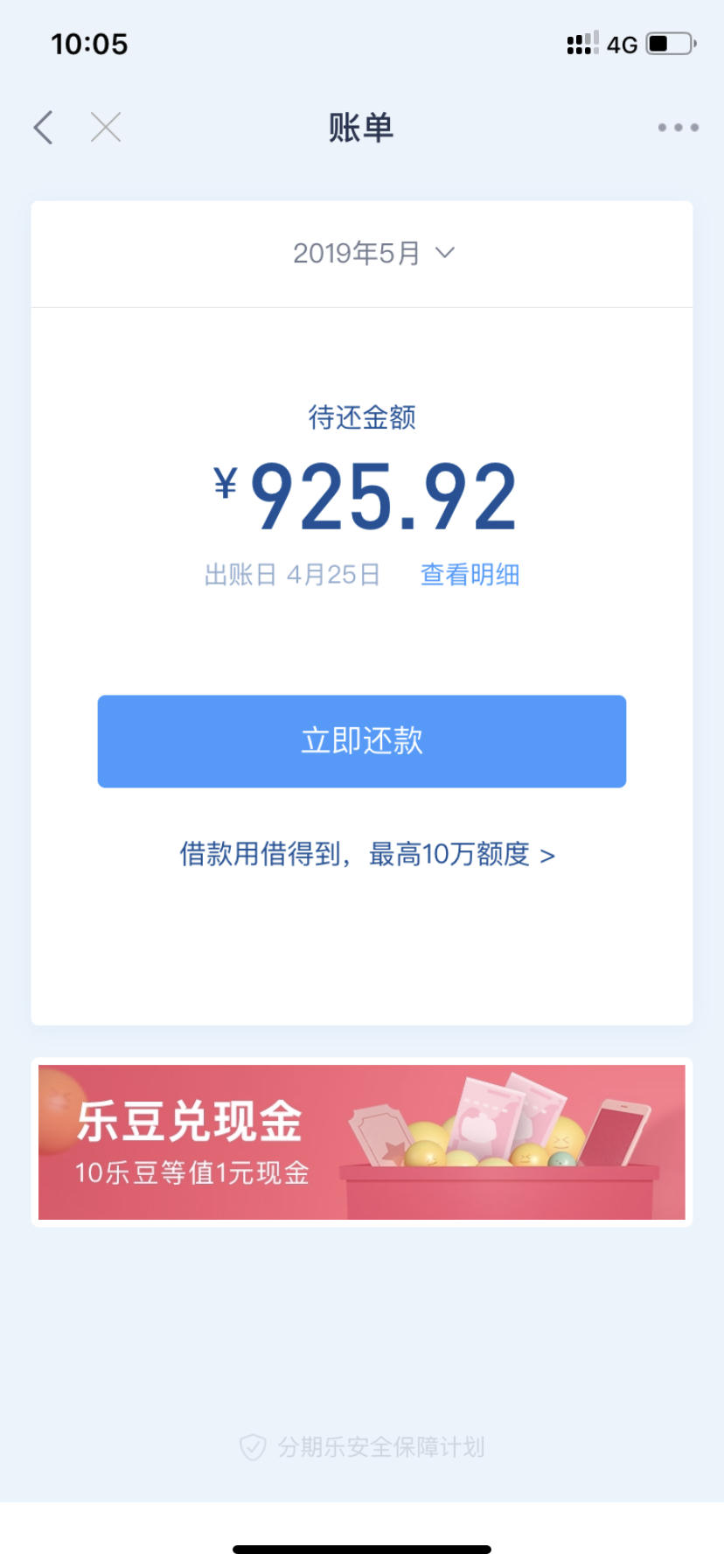Viewport: 724px width, 1568px height.
Task: Open the 乐豆兑现金 banner
Action: (x=362, y=1142)
